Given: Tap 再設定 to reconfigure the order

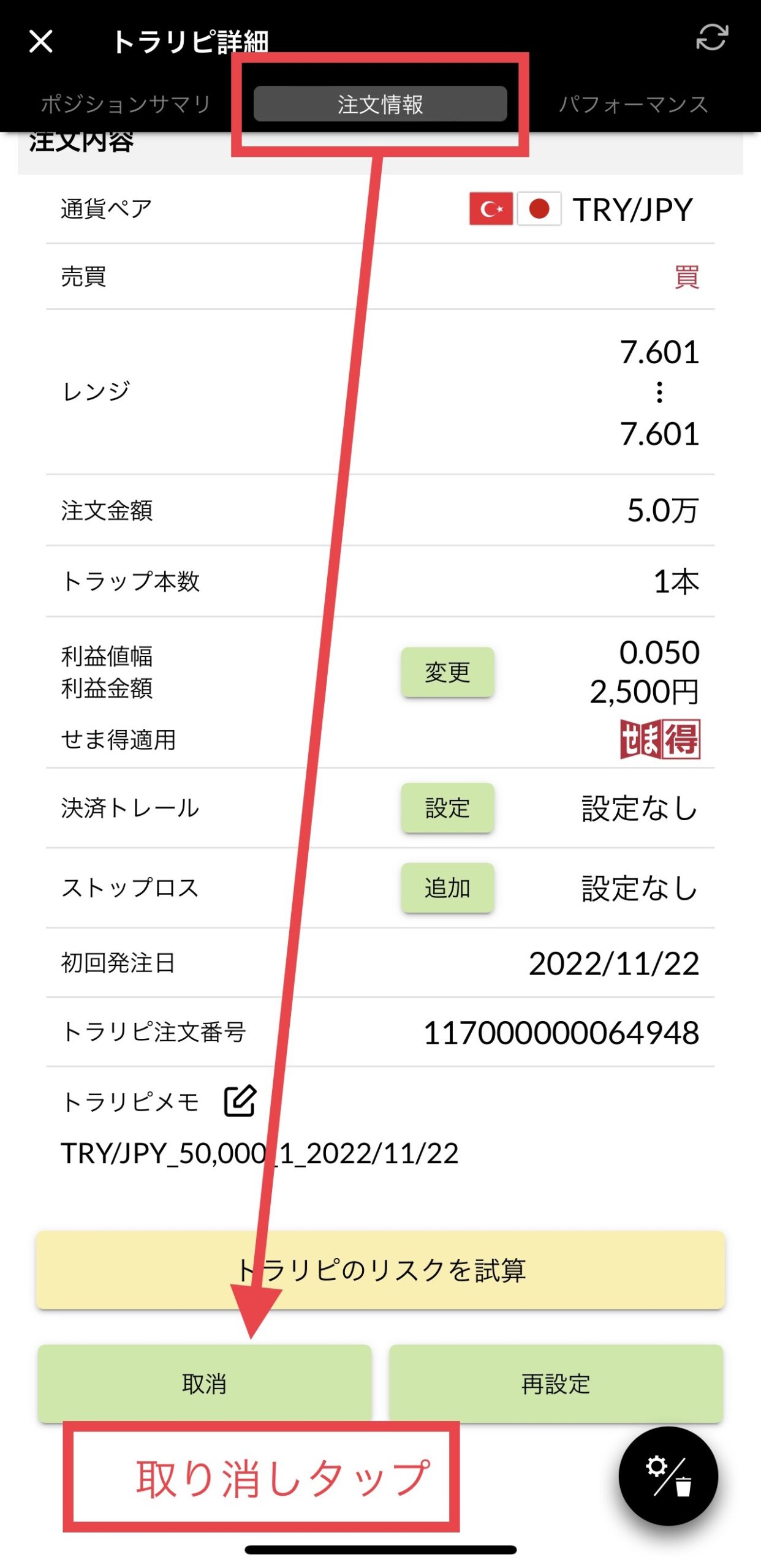Looking at the screenshot, I should pyautogui.click(x=556, y=1383).
